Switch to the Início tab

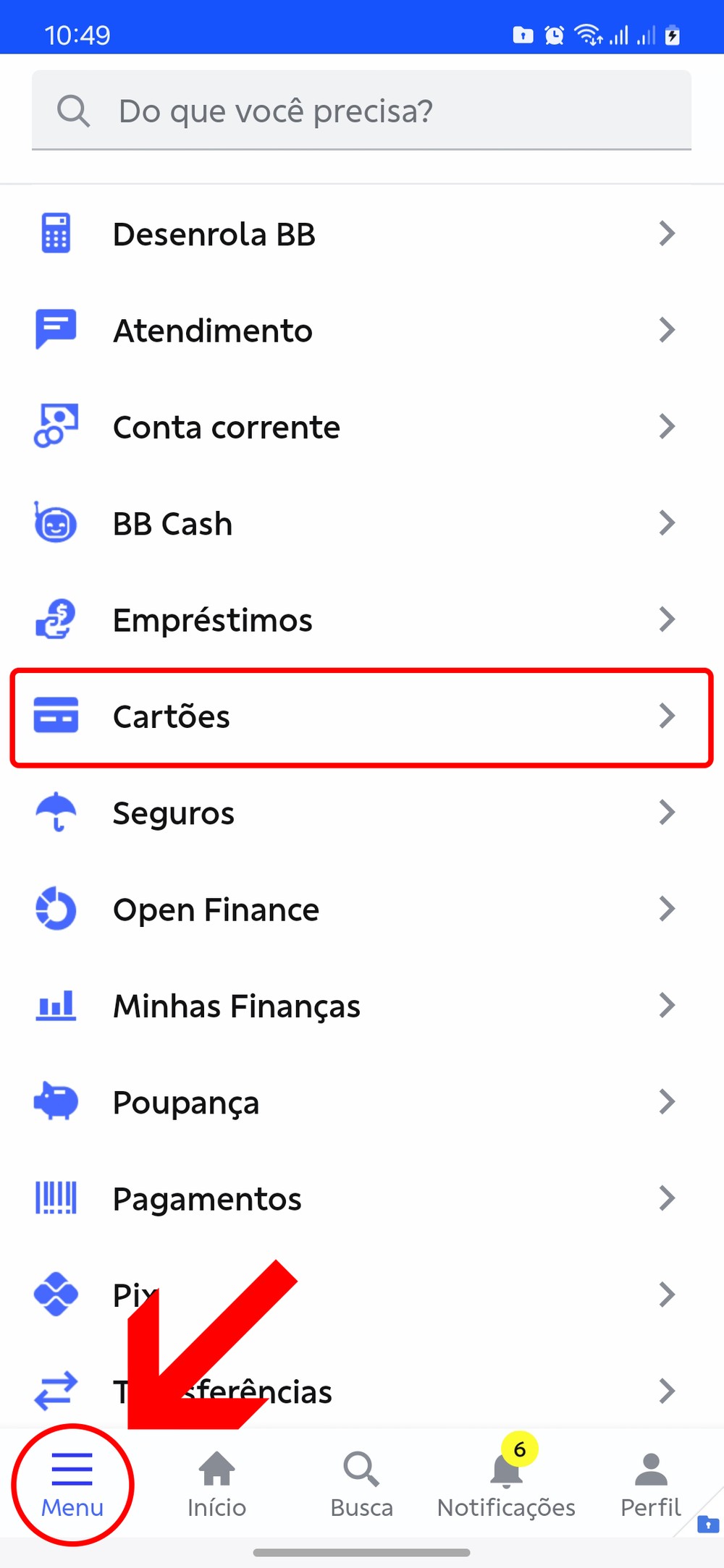tap(216, 1485)
